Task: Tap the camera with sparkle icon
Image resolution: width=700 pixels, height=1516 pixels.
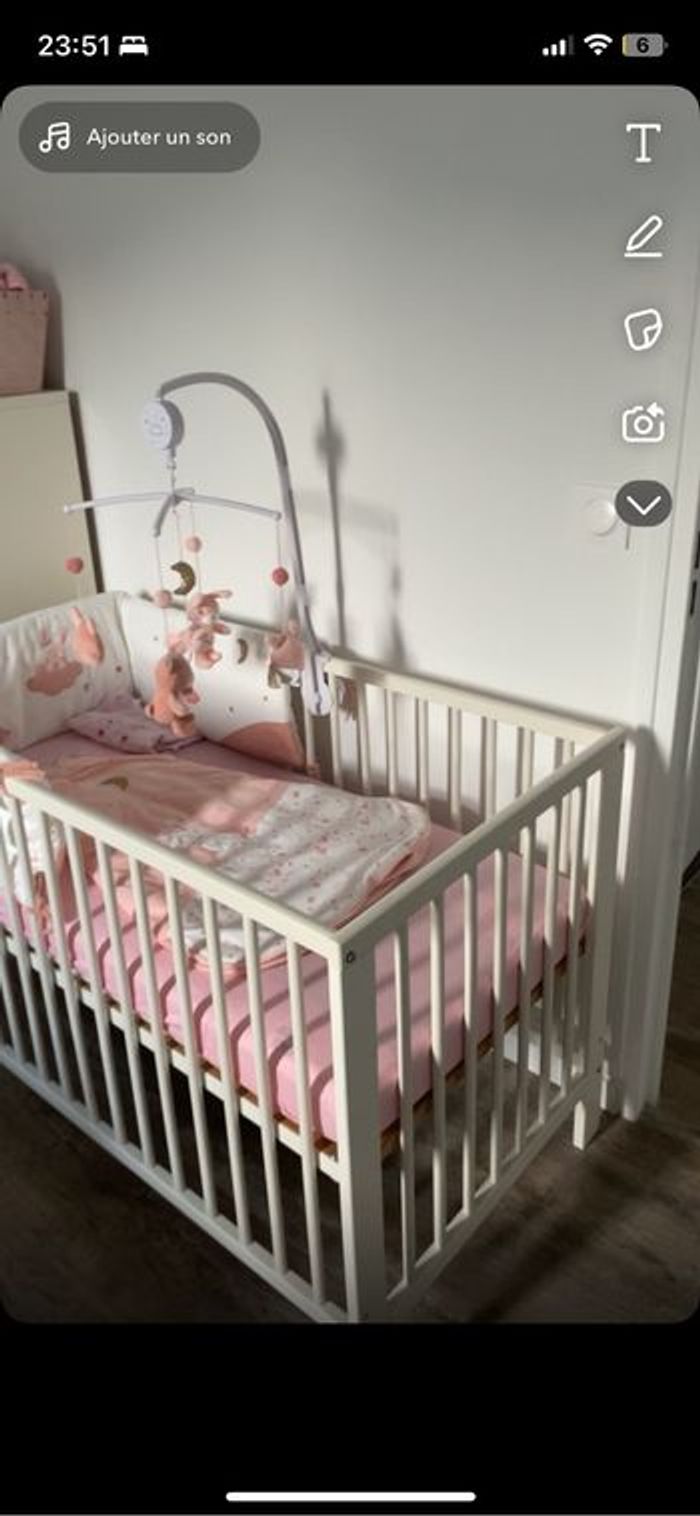Action: pyautogui.click(x=643, y=423)
